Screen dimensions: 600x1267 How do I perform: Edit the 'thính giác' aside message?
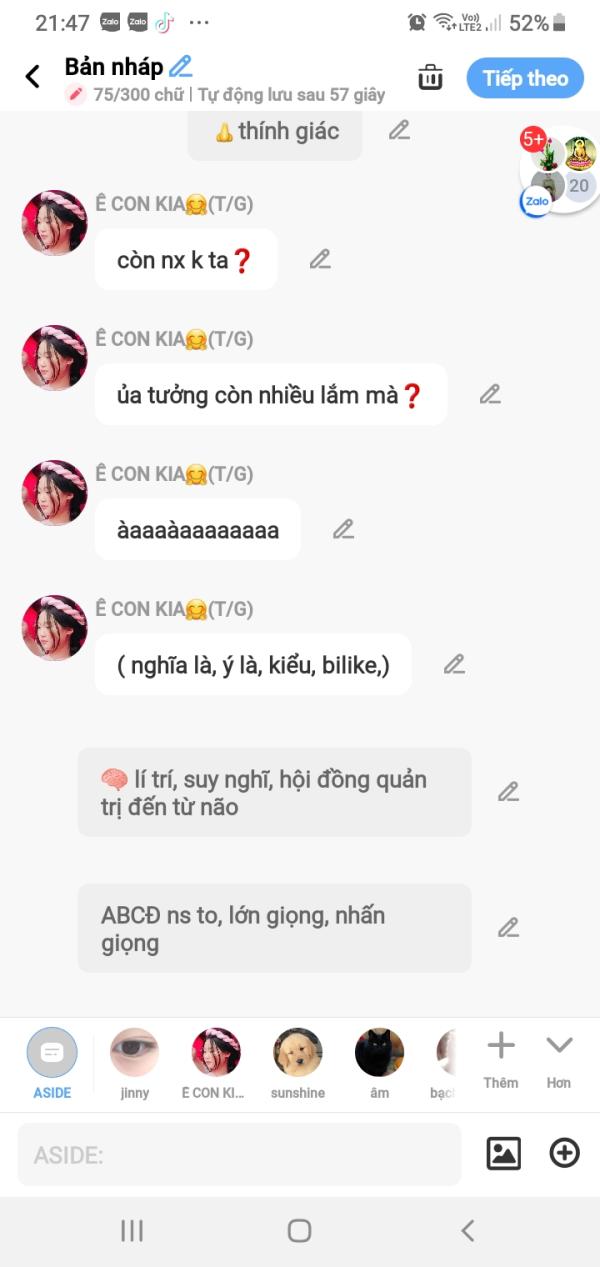point(399,130)
